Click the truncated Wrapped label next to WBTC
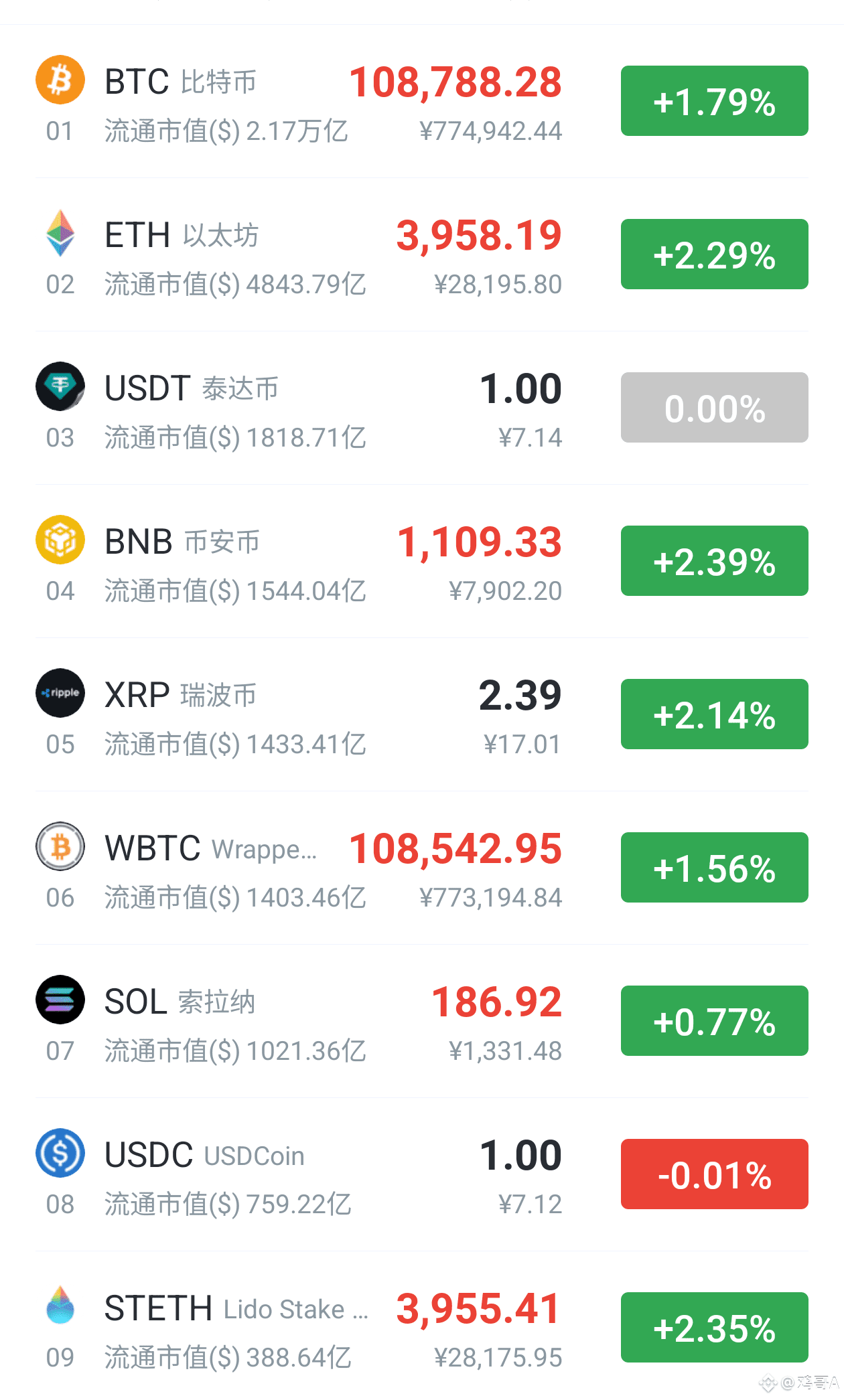 pyautogui.click(x=265, y=849)
